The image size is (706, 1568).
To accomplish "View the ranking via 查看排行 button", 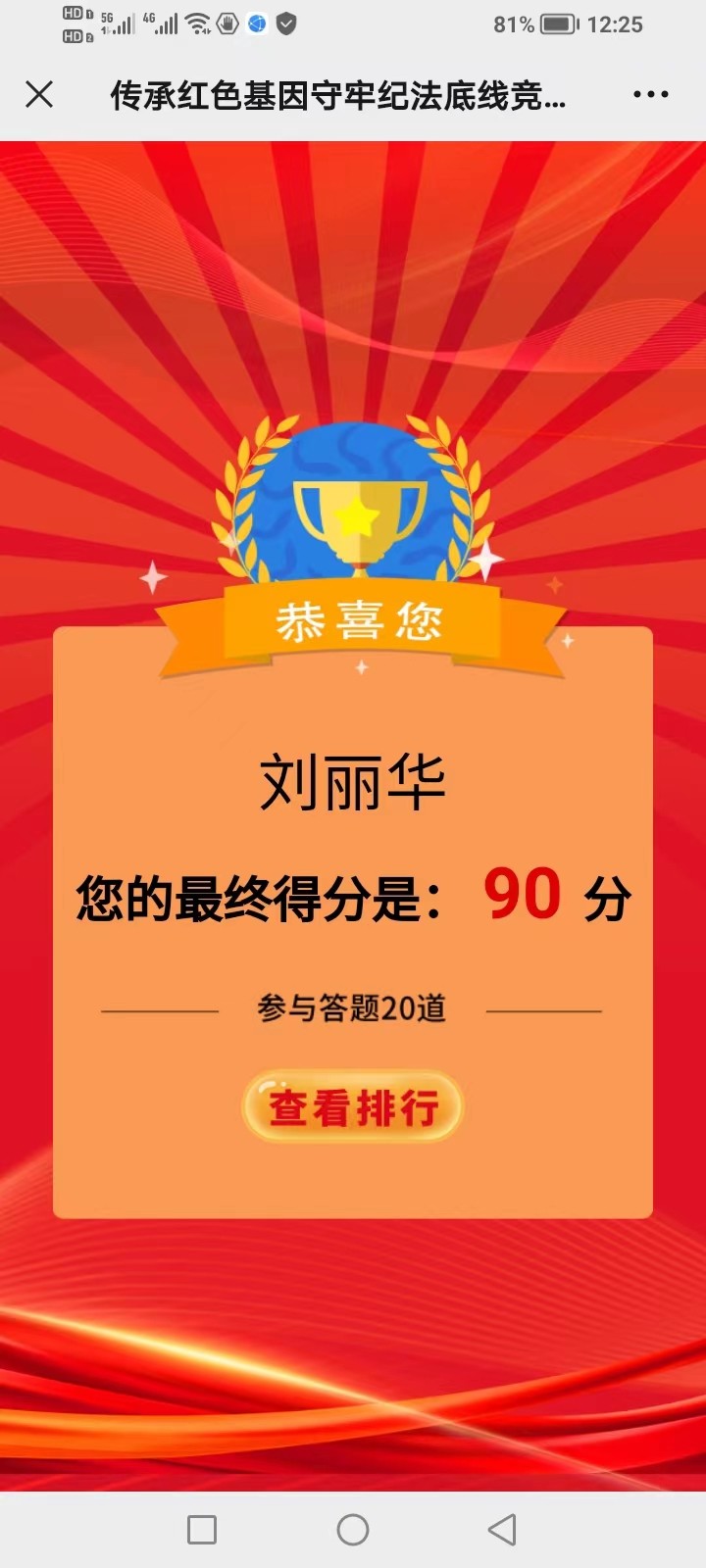I will point(353,1107).
